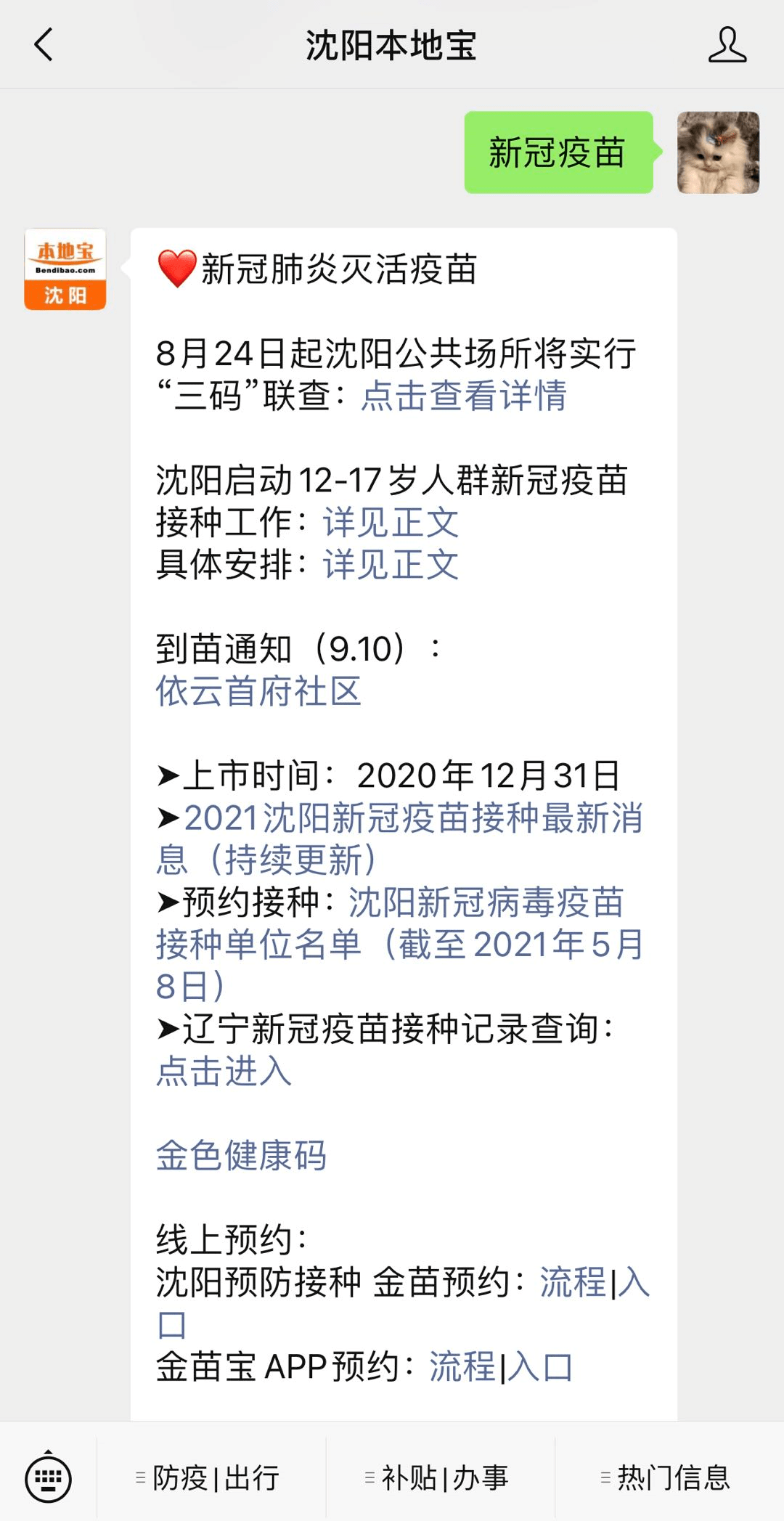Click the red heart emoji in the message
The width and height of the screenshot is (784, 1521).
pyautogui.click(x=176, y=268)
